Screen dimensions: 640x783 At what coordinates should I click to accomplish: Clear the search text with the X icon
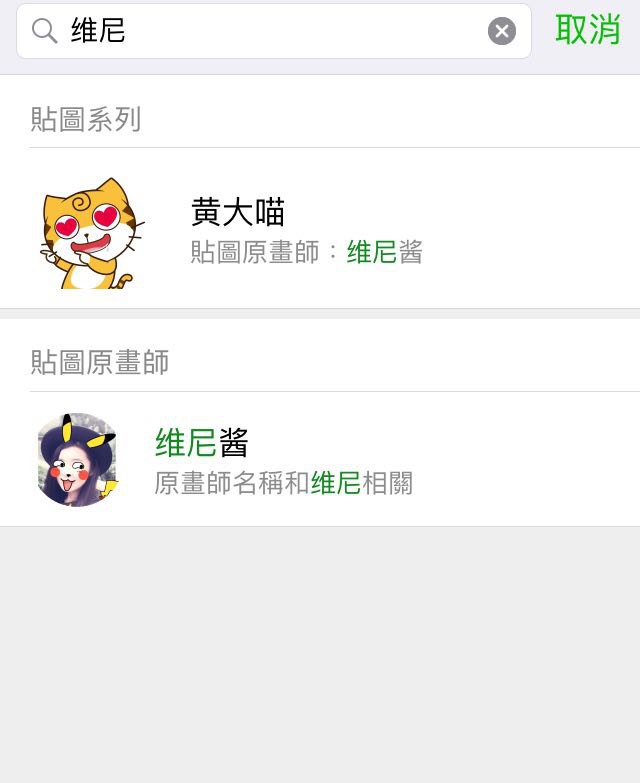tap(502, 31)
